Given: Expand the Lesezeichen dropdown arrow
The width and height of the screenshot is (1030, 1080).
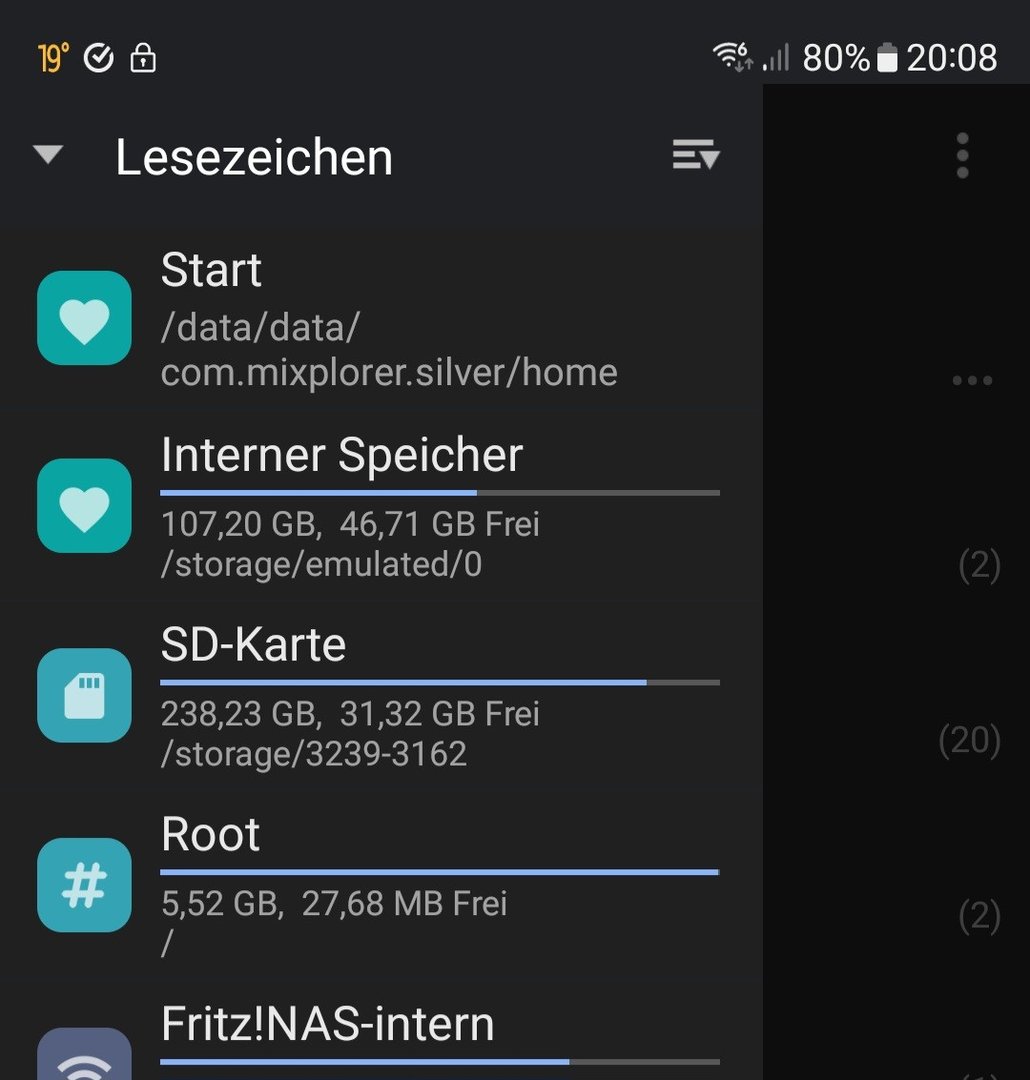Looking at the screenshot, I should pos(47,155).
